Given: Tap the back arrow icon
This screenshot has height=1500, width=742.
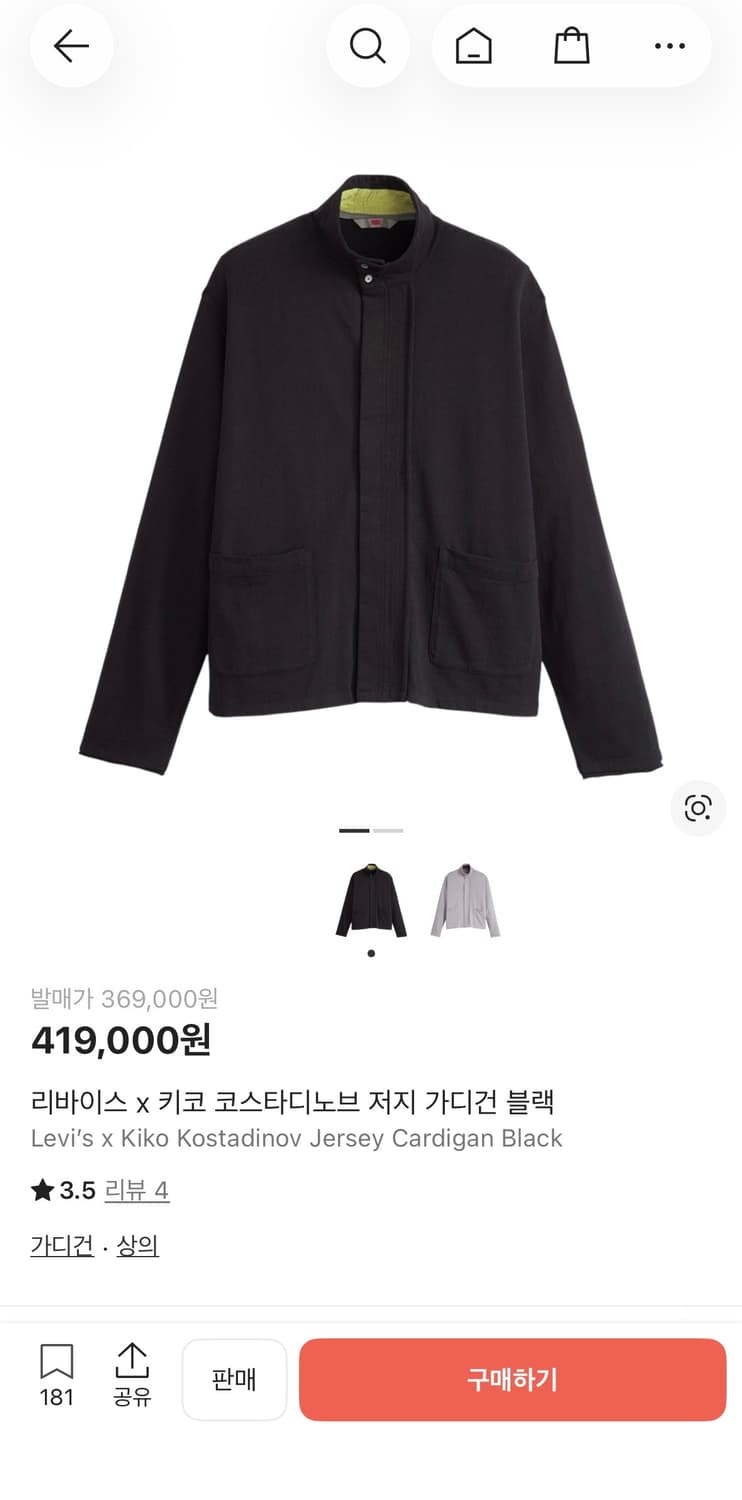Looking at the screenshot, I should (71, 45).
